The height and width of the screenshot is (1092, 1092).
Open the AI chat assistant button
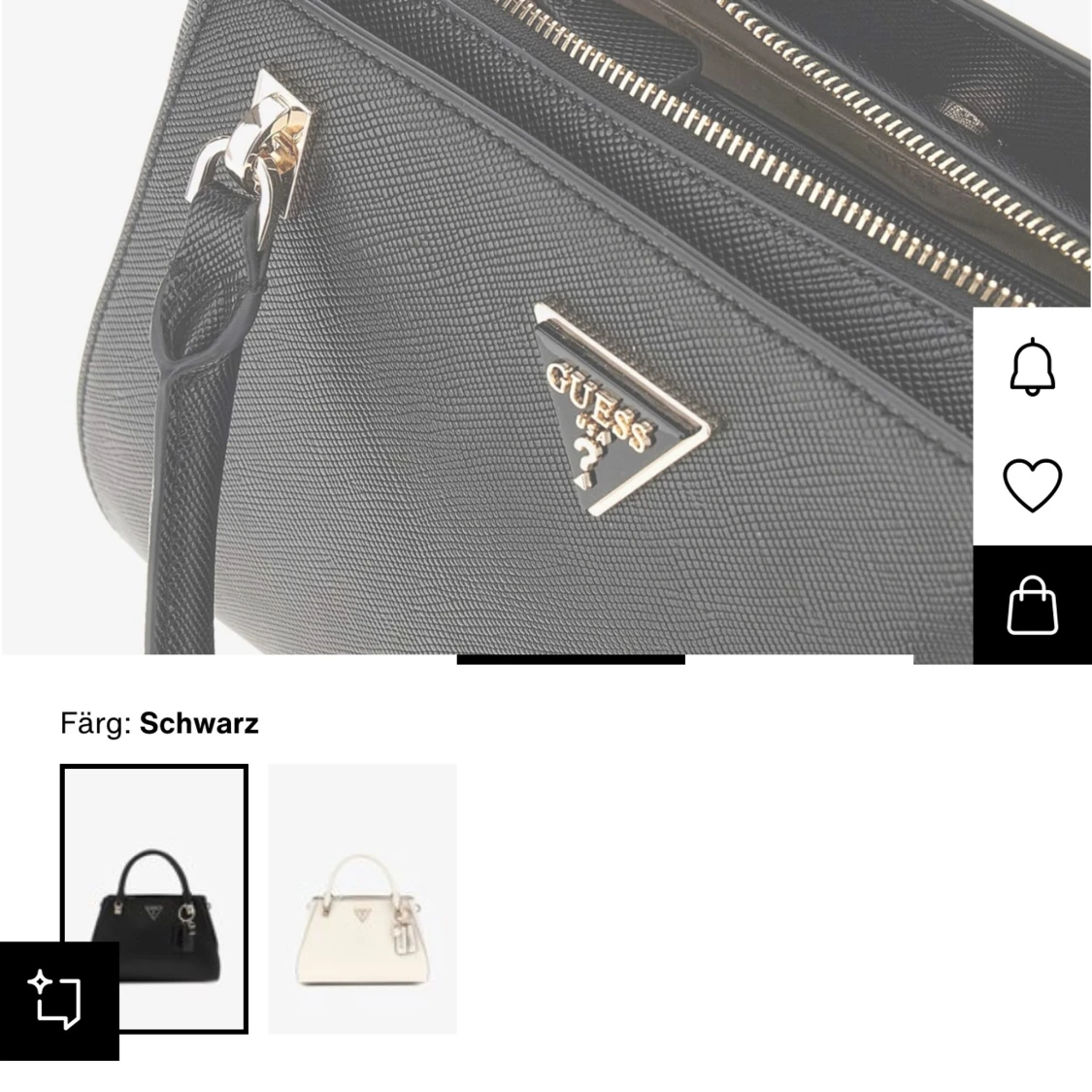click(x=59, y=1001)
